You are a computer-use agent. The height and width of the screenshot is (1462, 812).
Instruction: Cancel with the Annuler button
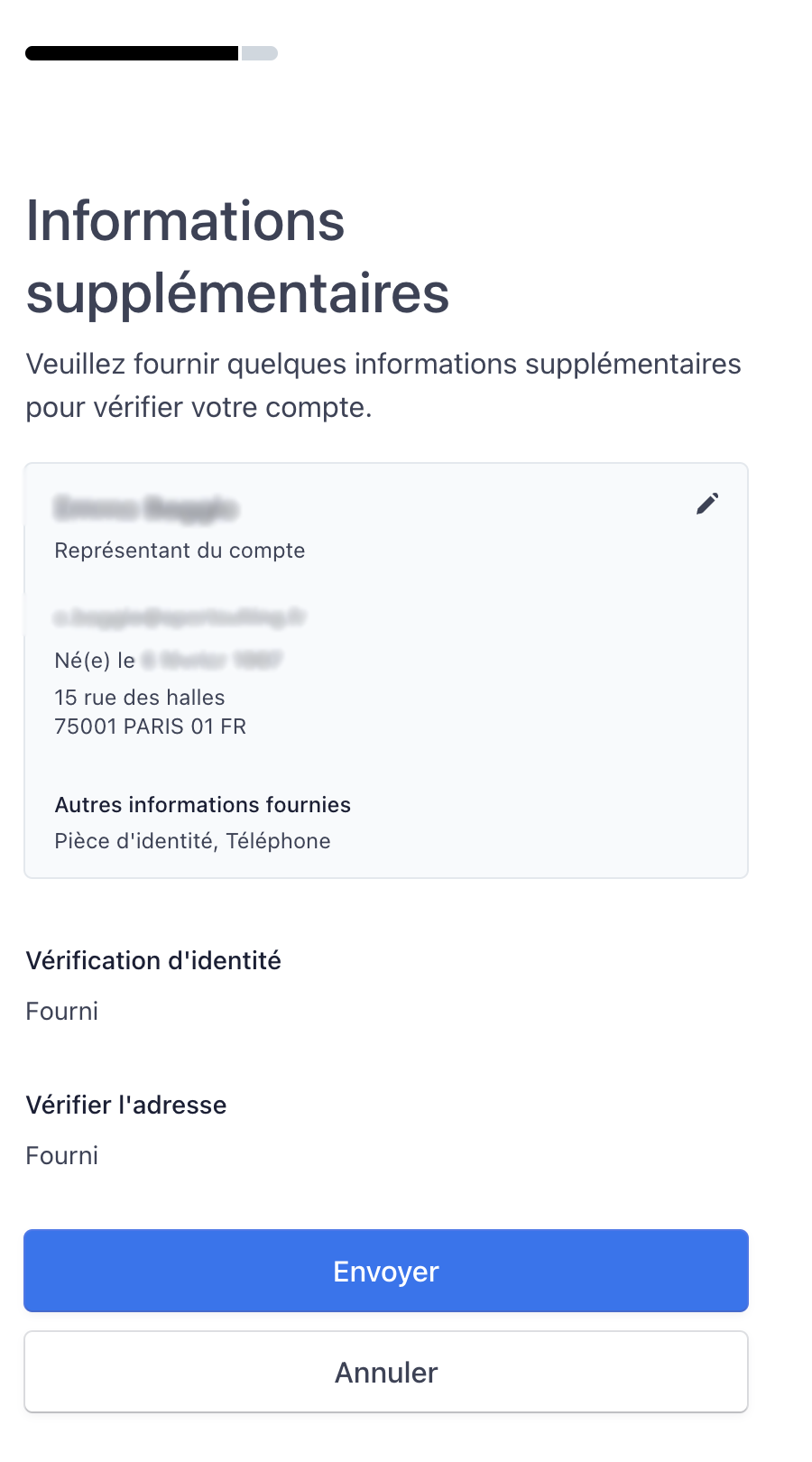point(386,1372)
